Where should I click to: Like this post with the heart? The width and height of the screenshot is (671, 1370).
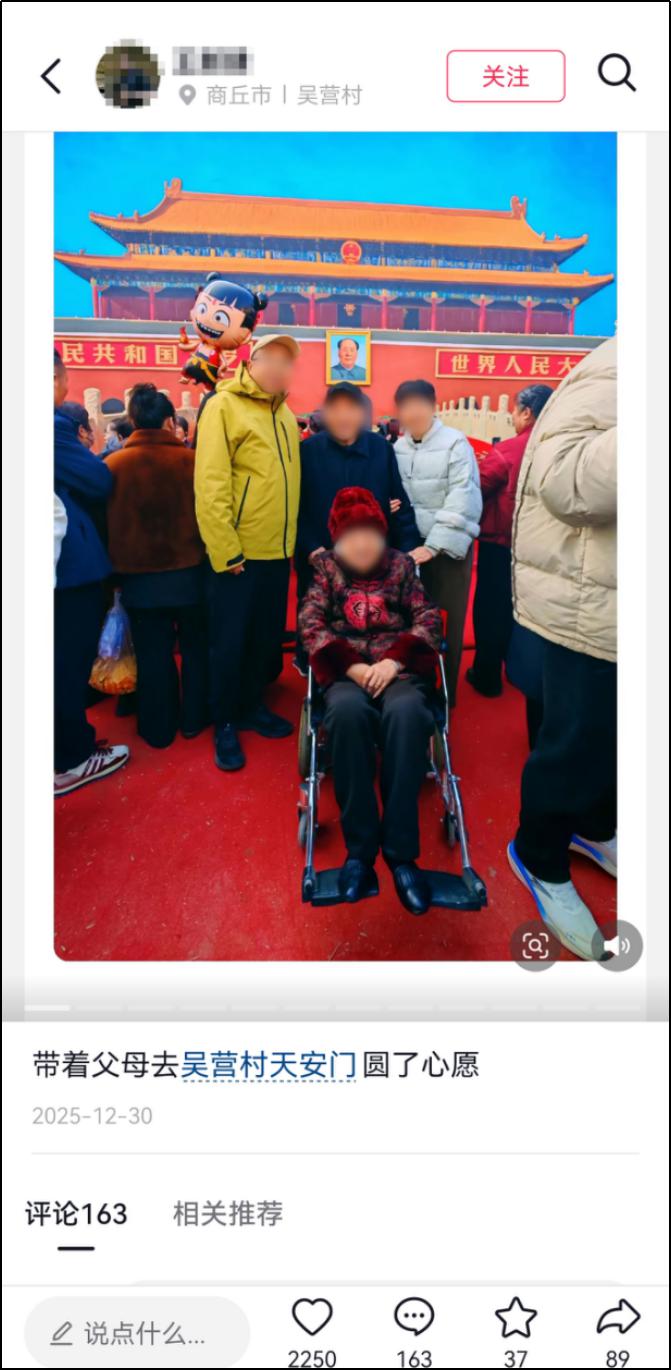[x=312, y=1320]
